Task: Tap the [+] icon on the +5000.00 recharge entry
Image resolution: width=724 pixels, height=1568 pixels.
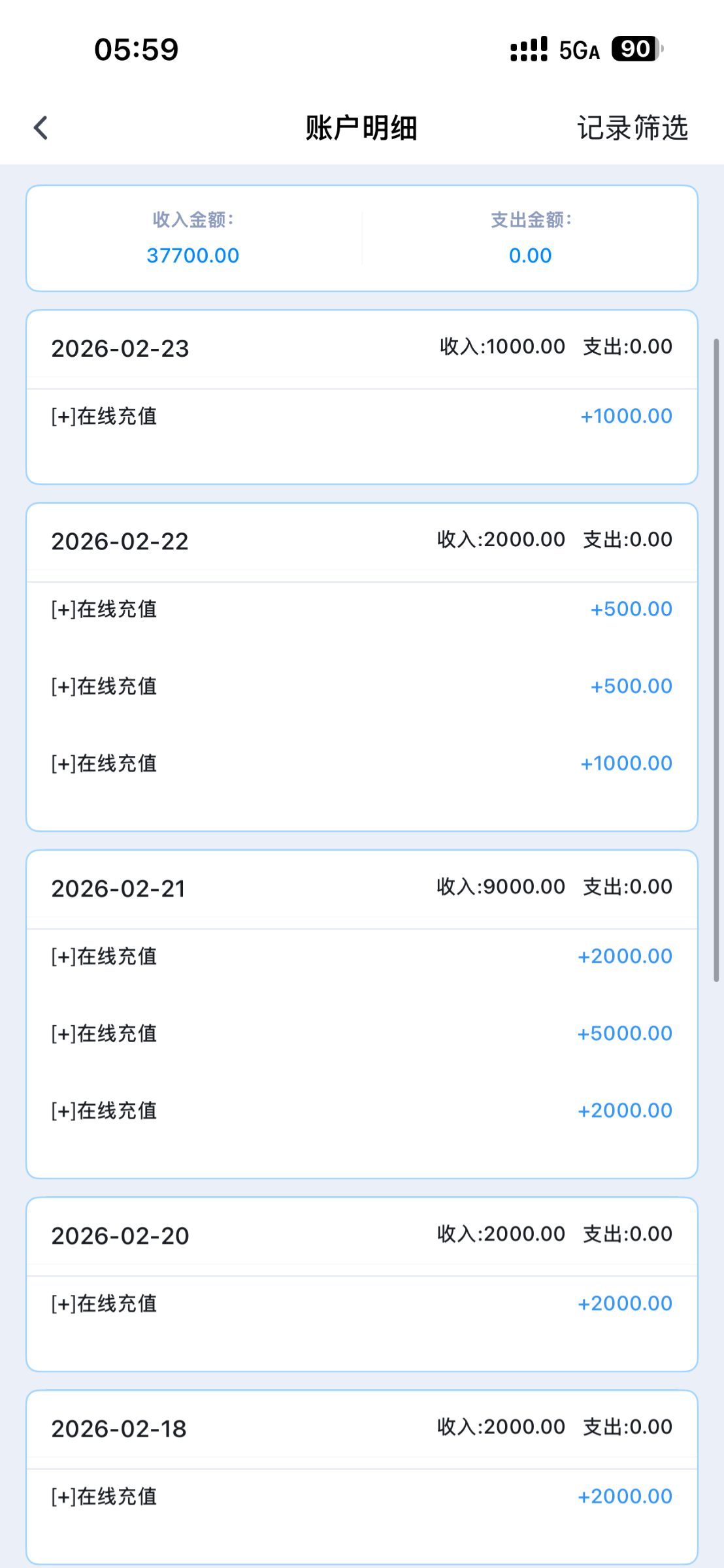Action: coord(62,1033)
